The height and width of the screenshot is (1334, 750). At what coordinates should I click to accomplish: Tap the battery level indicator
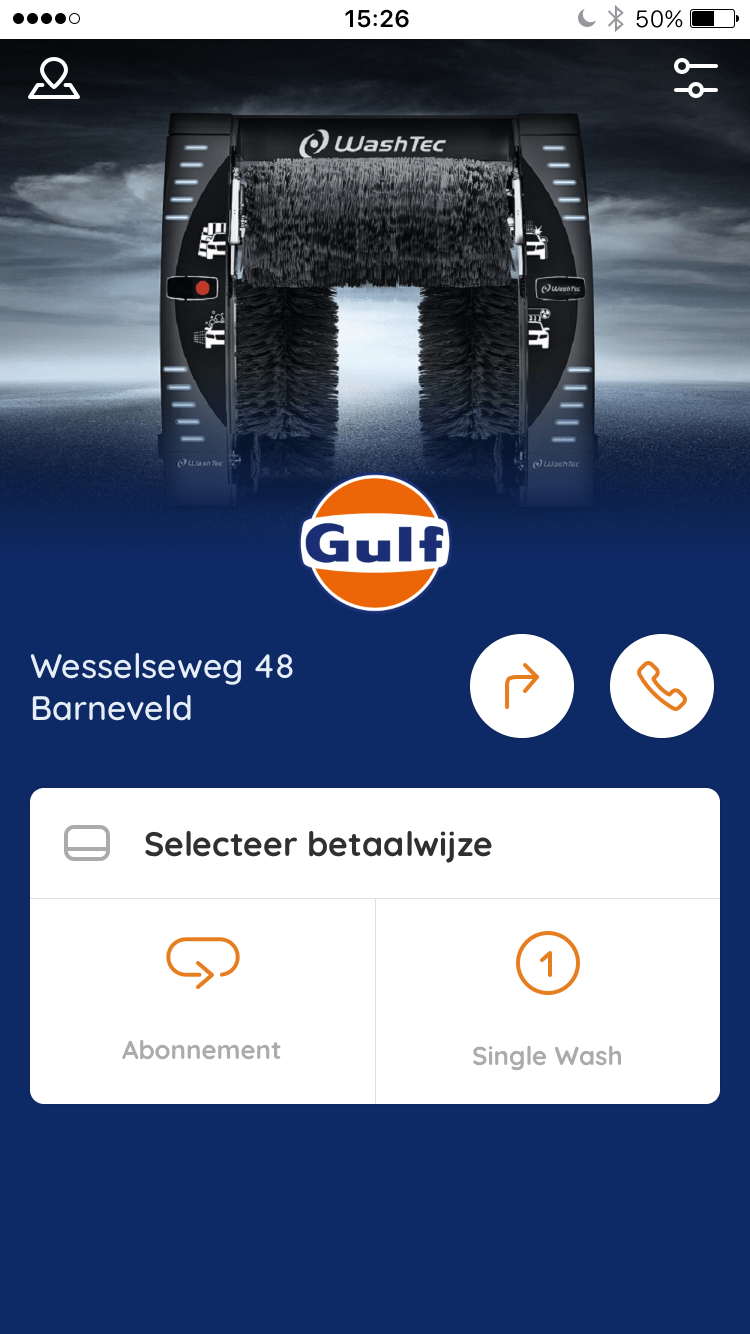point(712,16)
